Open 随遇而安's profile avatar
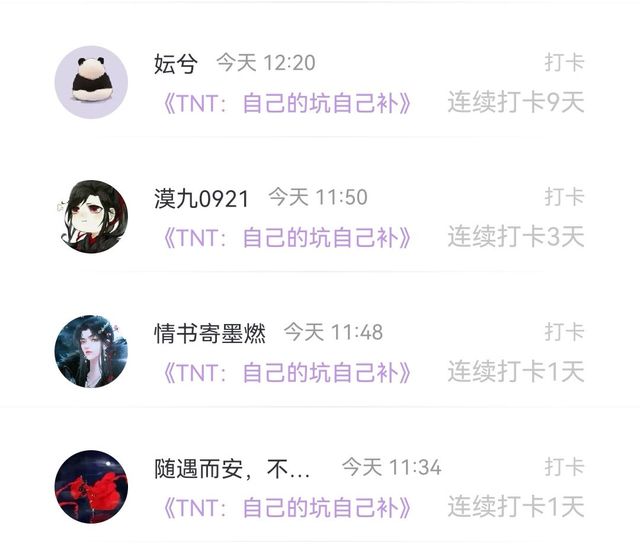The image size is (640, 558). (91, 487)
